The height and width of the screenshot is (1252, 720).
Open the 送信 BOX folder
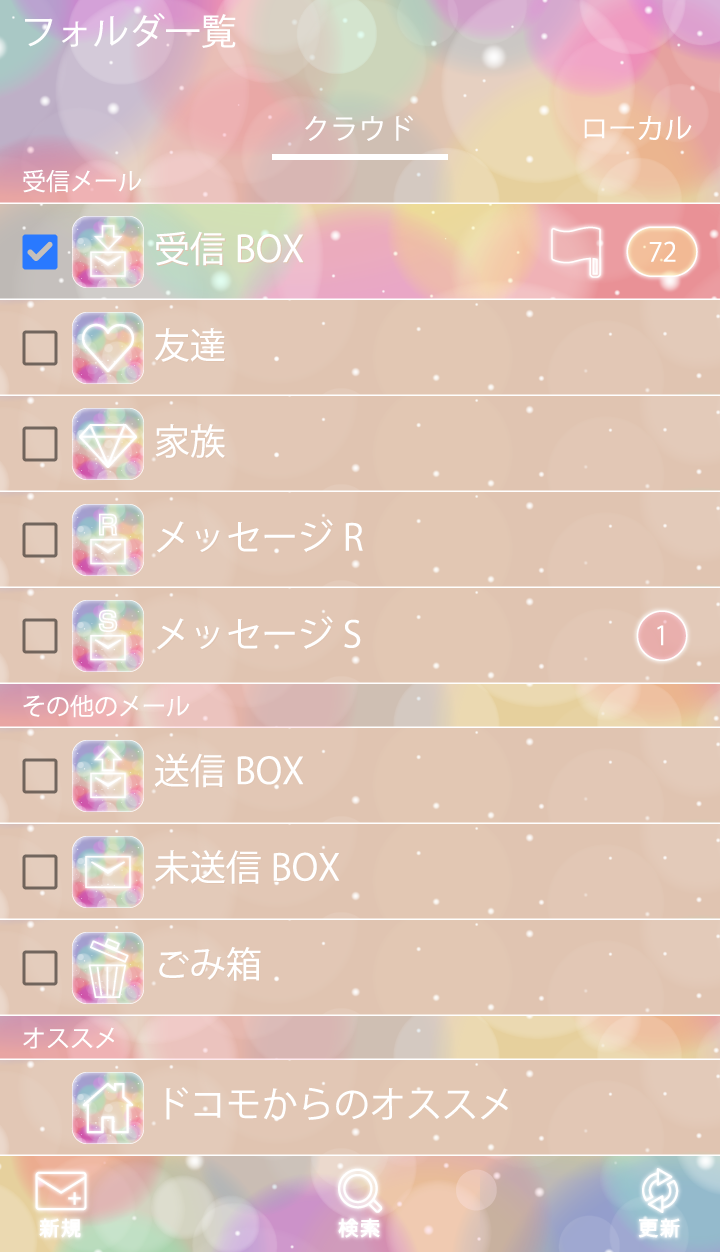tap(300, 772)
